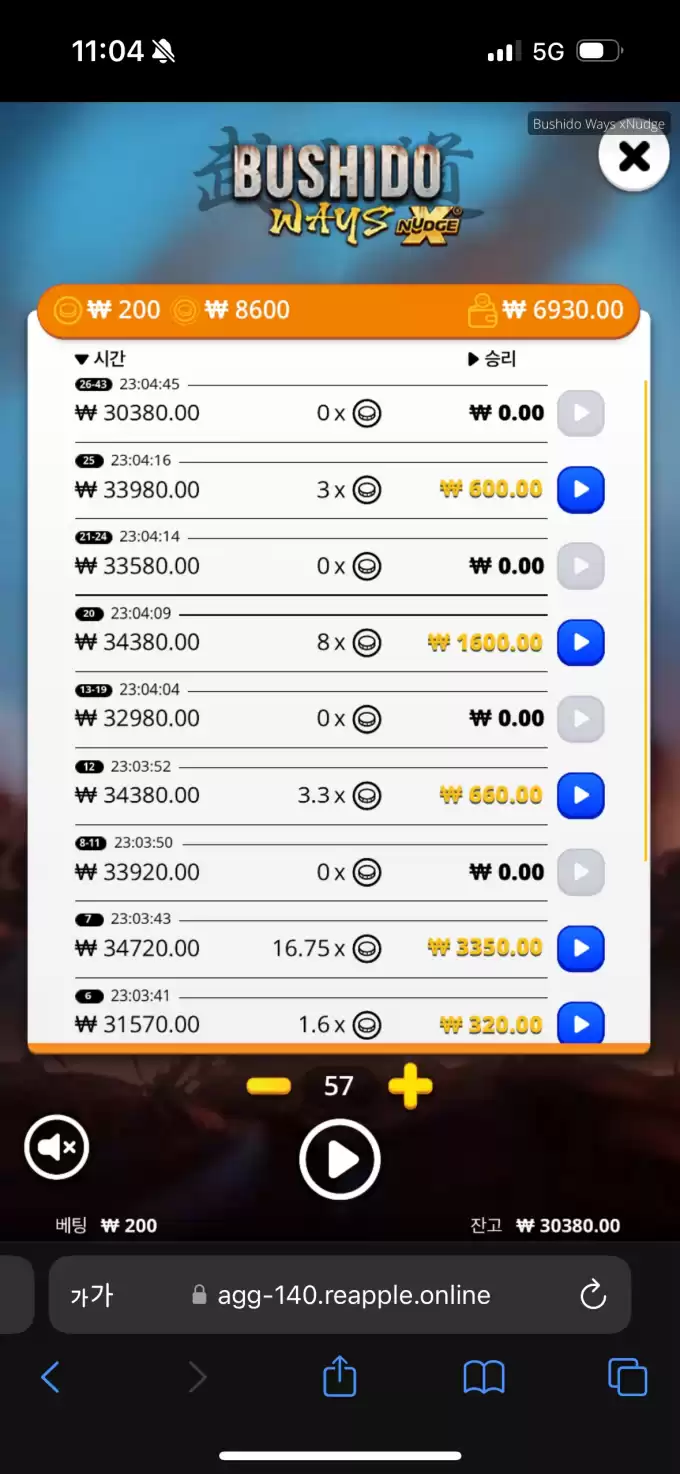The image size is (680, 1474).
Task: Close the Bushido Ways history panel
Action: (x=633, y=157)
